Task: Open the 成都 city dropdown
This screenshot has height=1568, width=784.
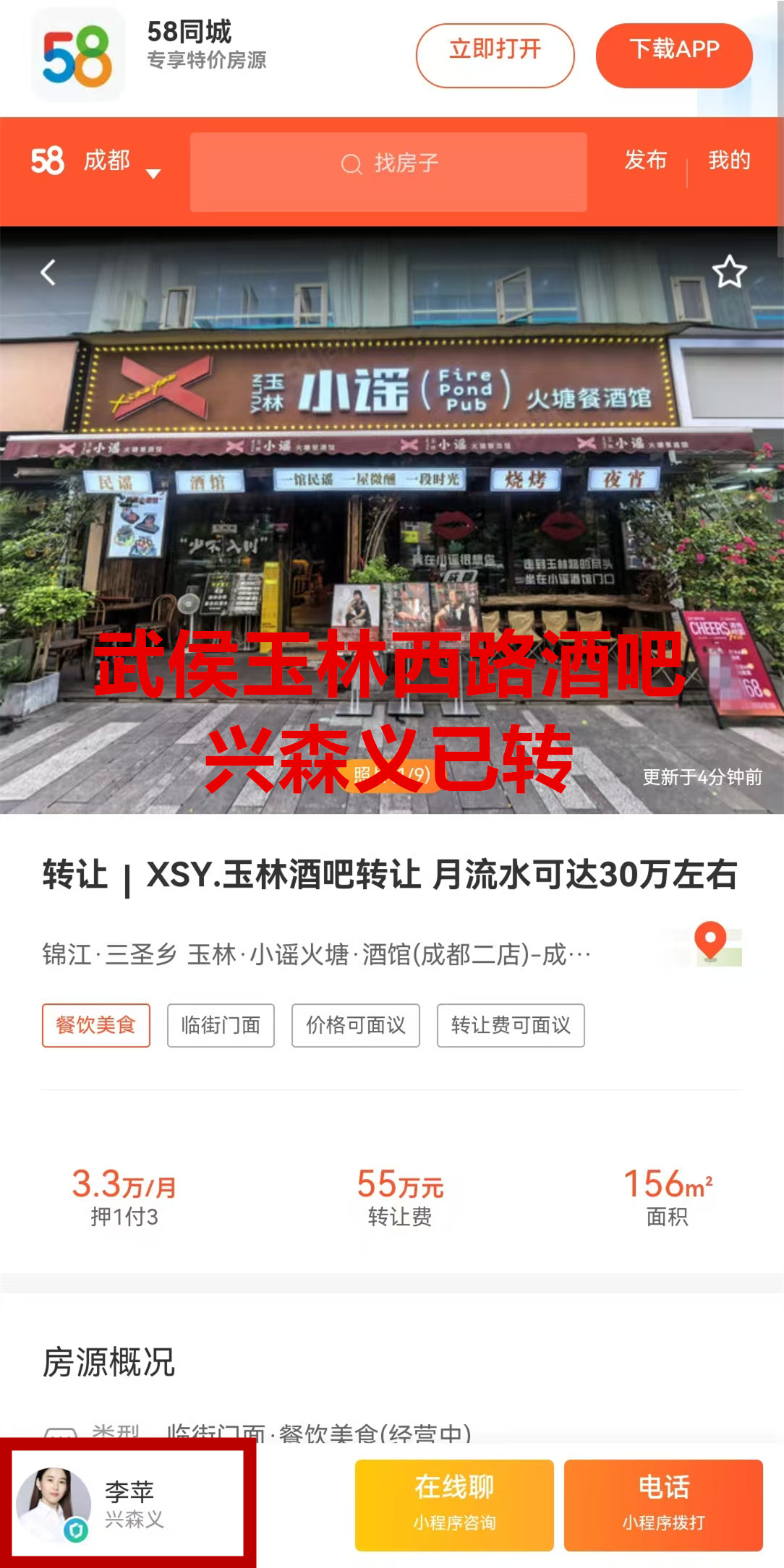Action: (121, 162)
